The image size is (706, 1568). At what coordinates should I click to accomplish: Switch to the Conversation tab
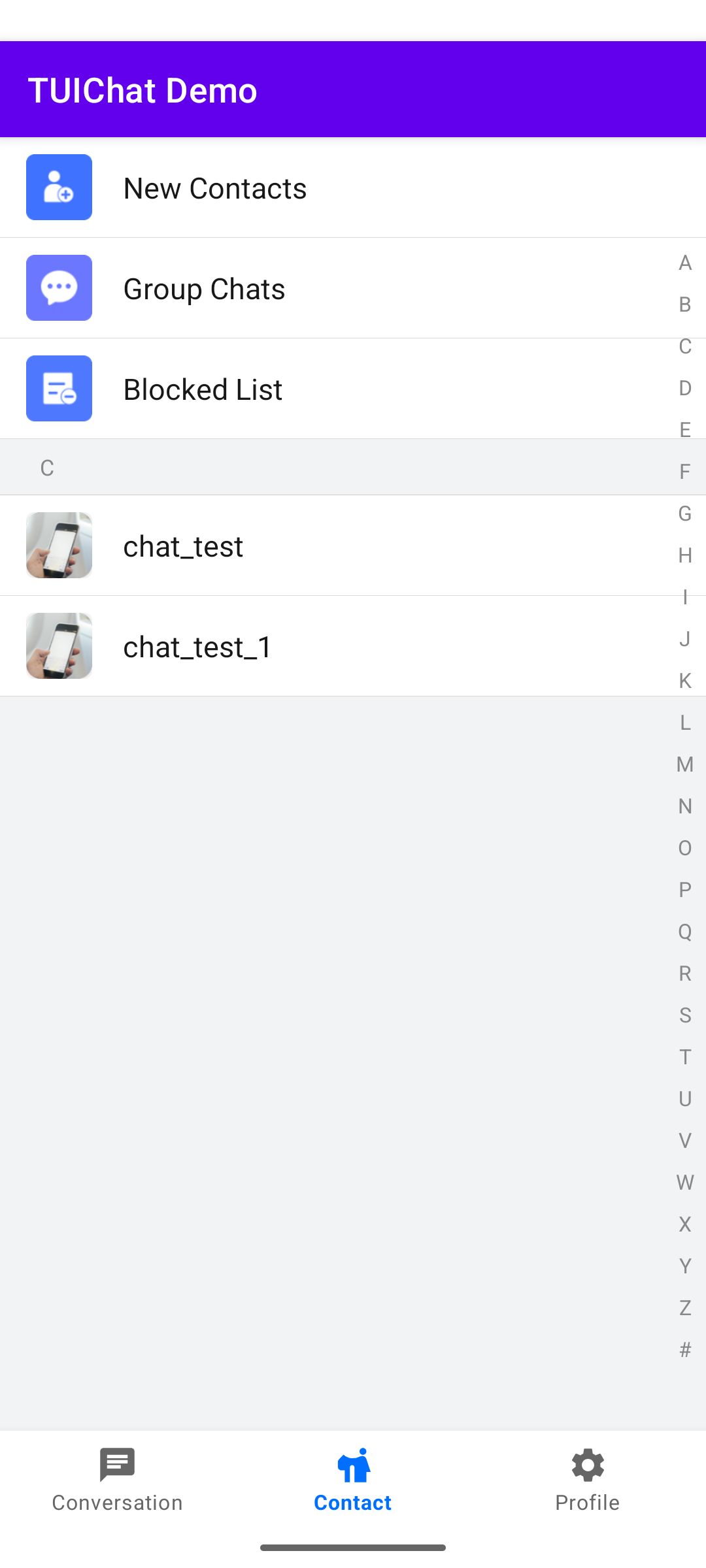(118, 1480)
